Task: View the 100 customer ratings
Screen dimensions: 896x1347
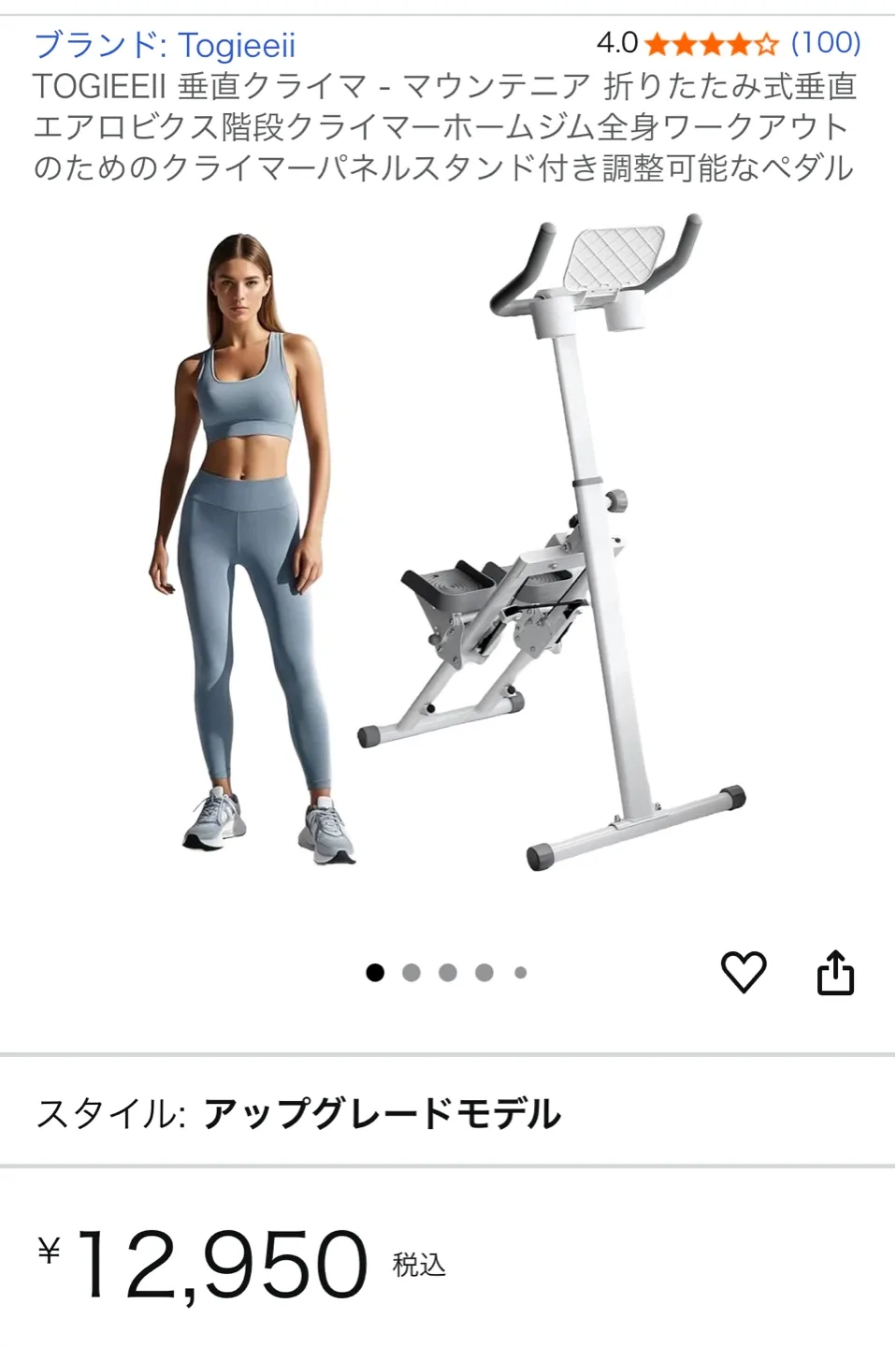Action: click(825, 43)
